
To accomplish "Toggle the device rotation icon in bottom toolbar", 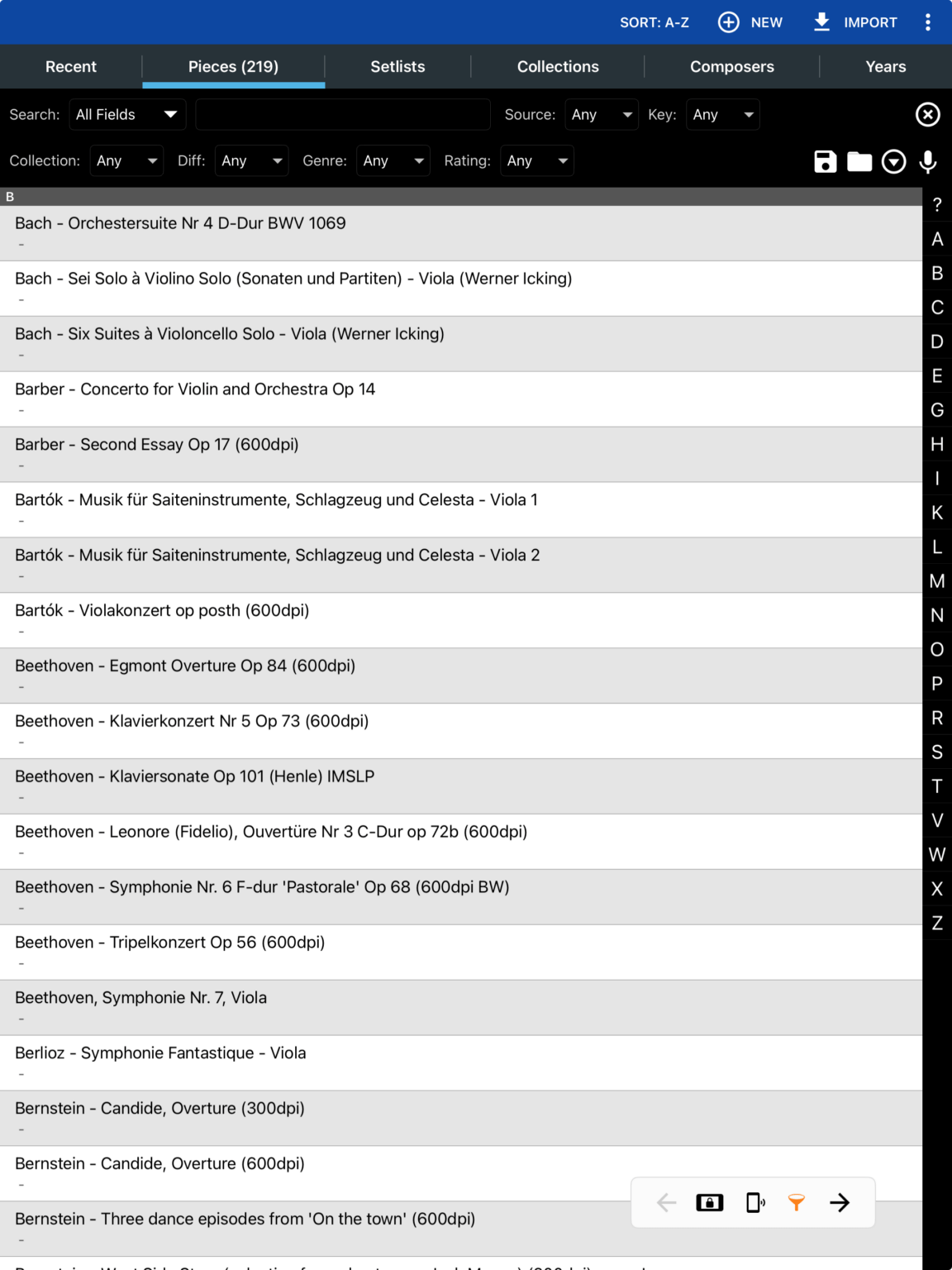I will pos(753,1202).
